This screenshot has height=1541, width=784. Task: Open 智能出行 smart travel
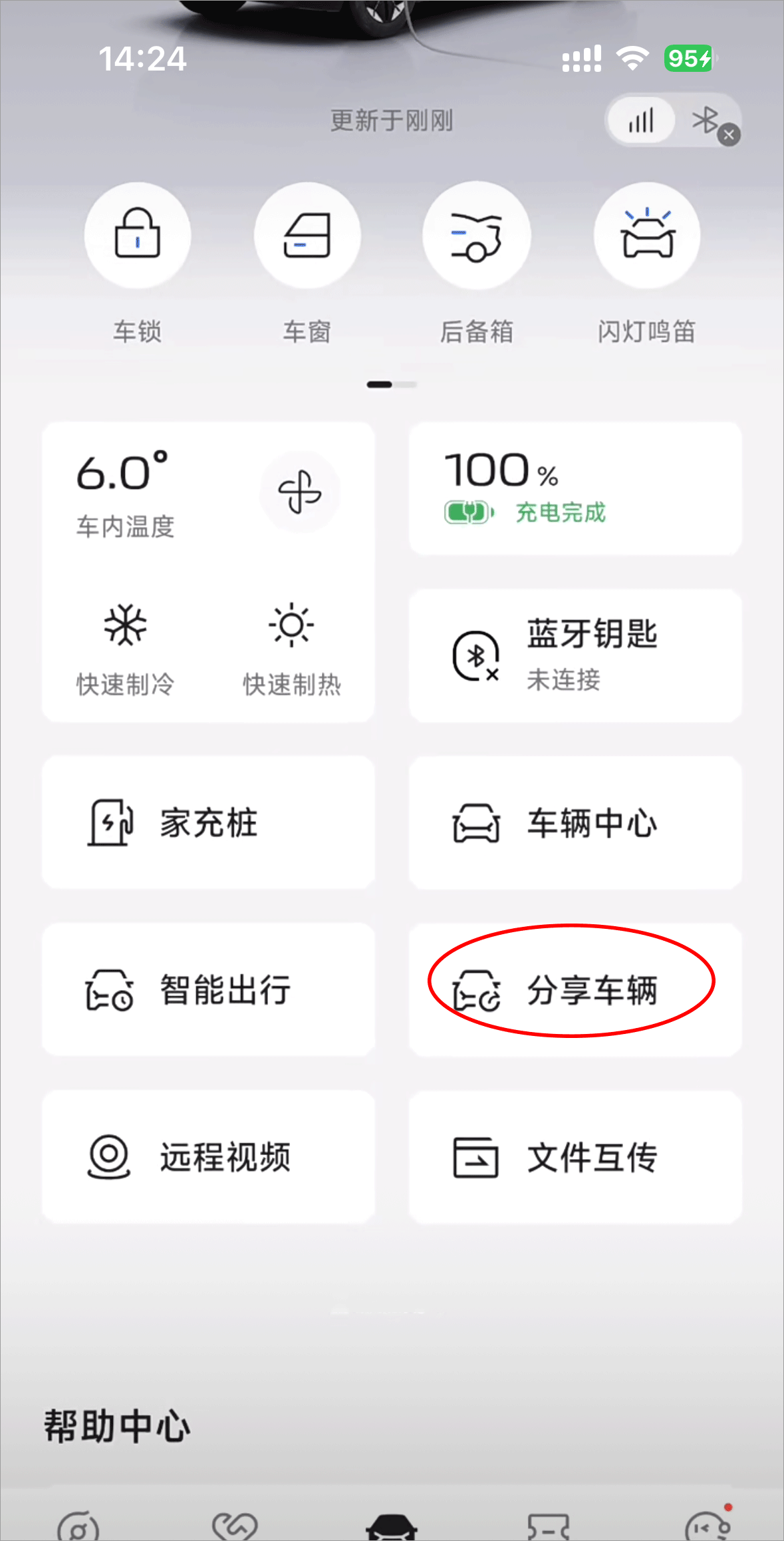[208, 989]
